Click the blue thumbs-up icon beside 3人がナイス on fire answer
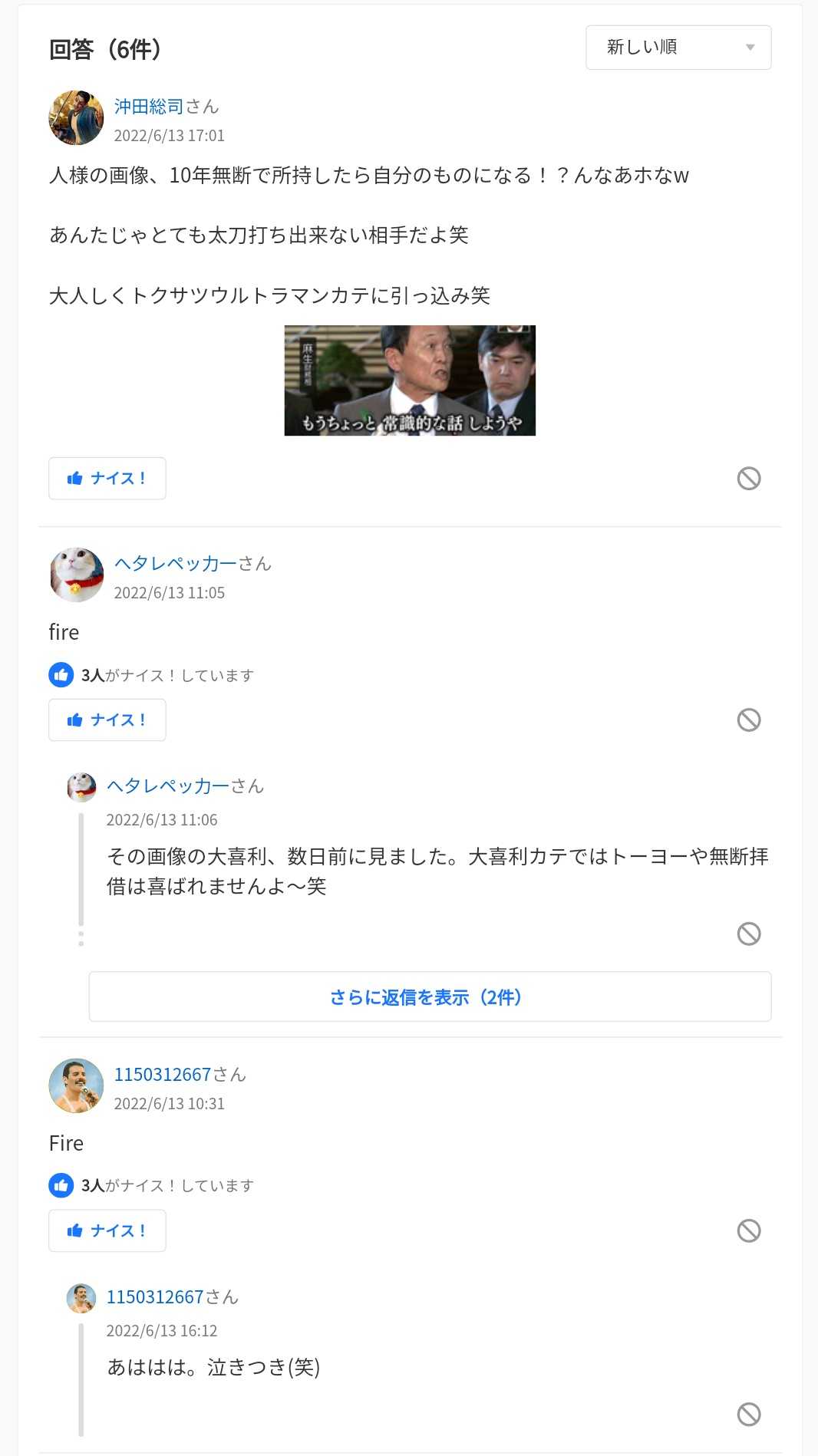Image resolution: width=818 pixels, height=1456 pixels. click(60, 675)
